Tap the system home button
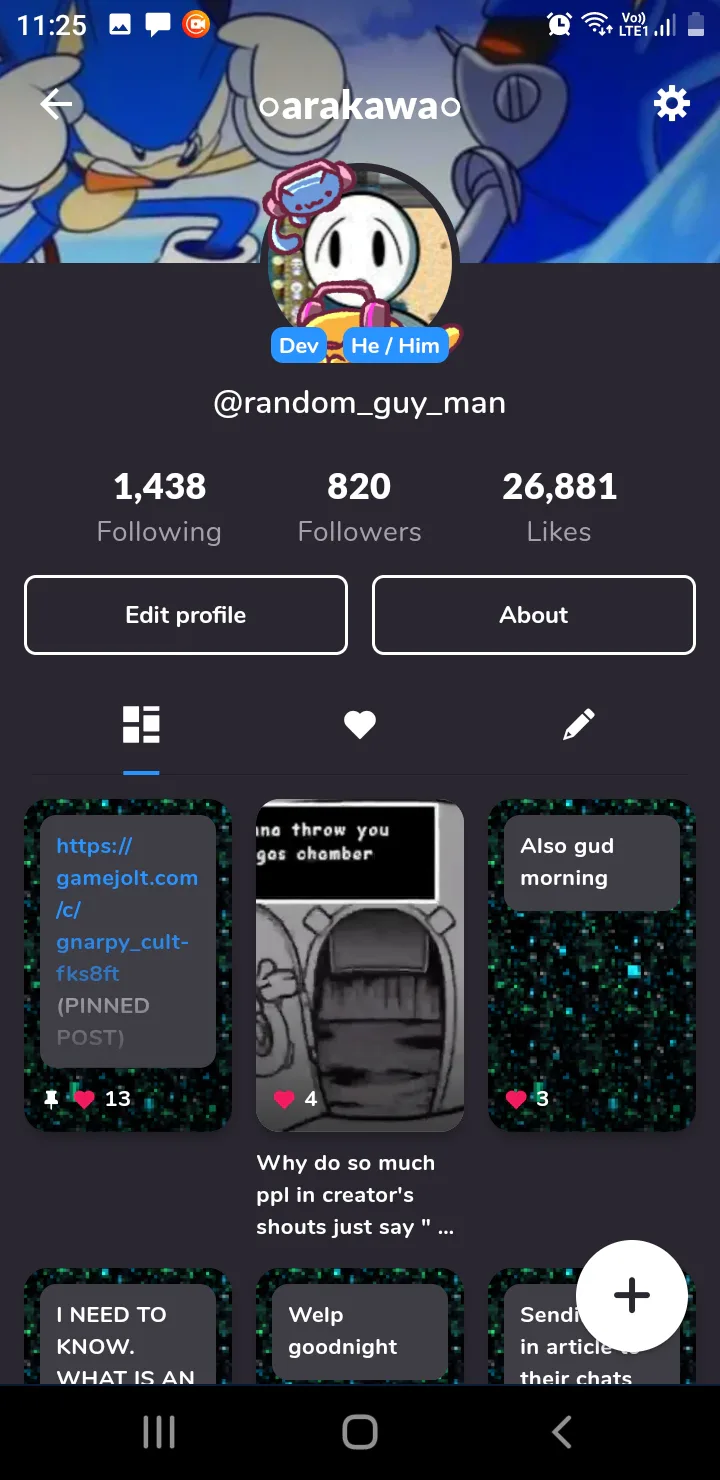720x1480 pixels. (x=360, y=1432)
